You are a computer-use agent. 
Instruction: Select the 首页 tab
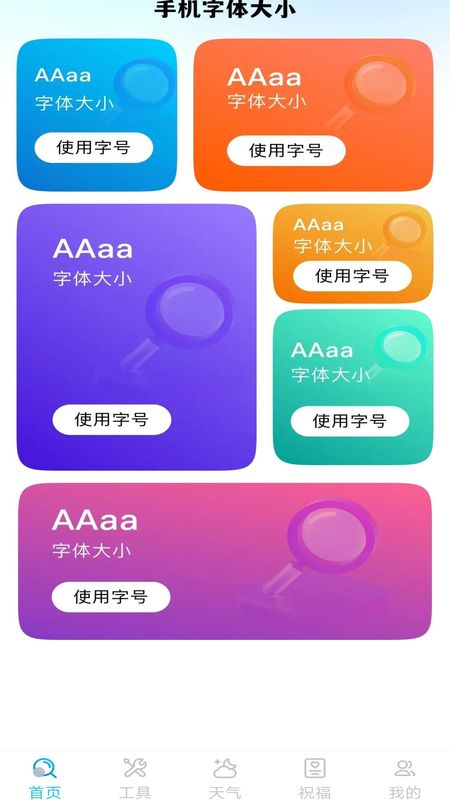coord(45,778)
